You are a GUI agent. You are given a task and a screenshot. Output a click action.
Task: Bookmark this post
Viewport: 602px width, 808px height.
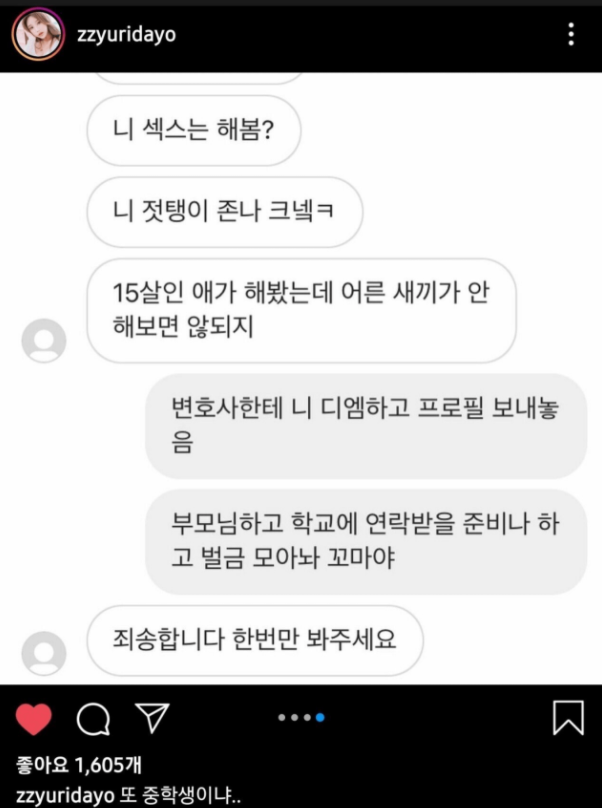coord(568,718)
